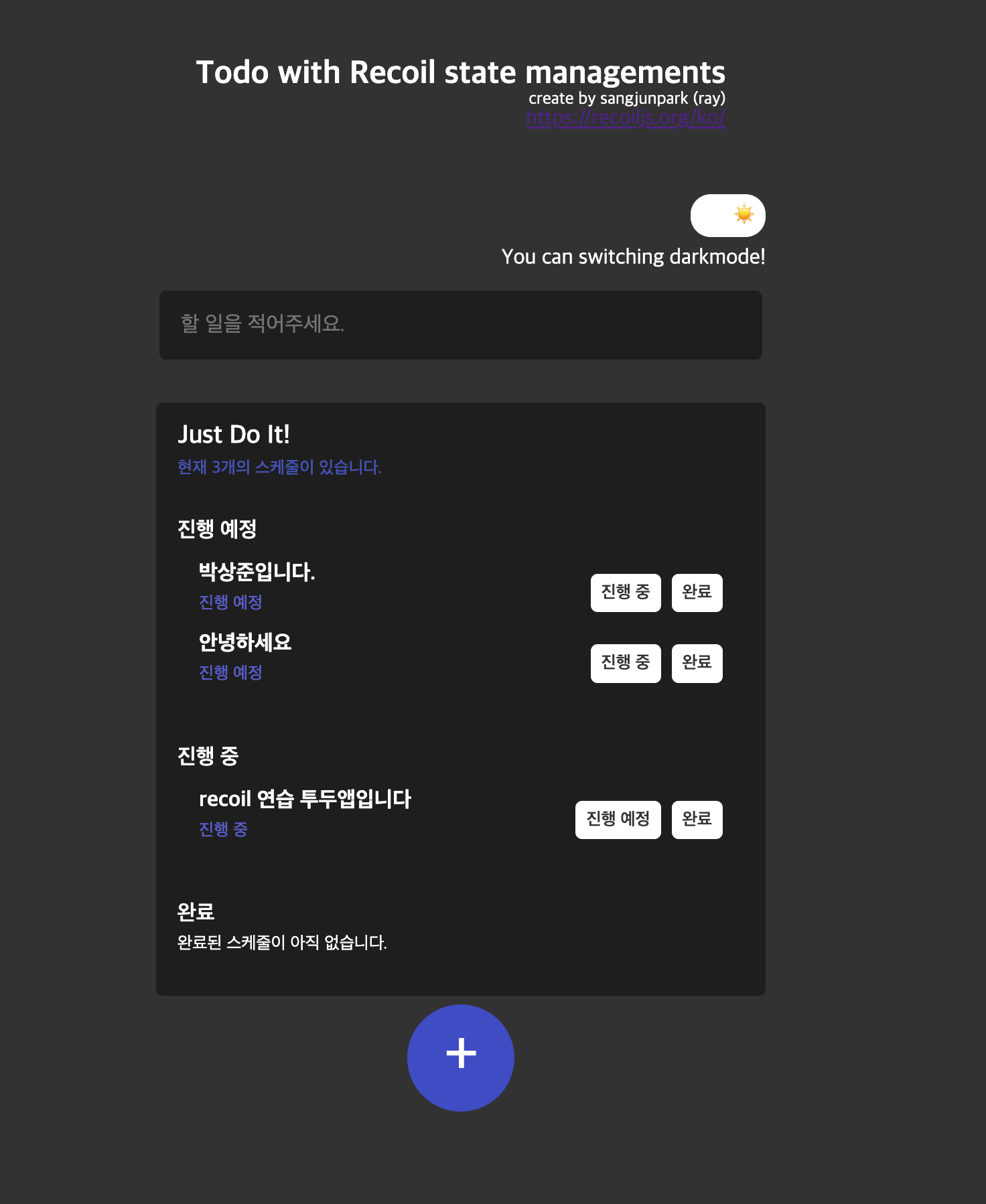Click the sun icon on the darkmode switch
The width and height of the screenshot is (986, 1204).
(x=743, y=215)
